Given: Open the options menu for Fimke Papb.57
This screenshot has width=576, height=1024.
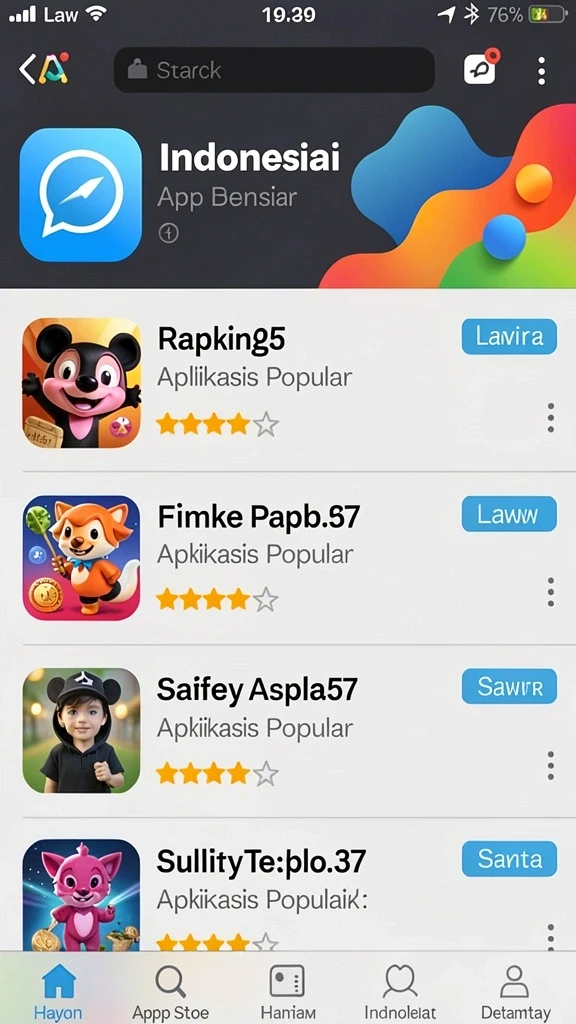Looking at the screenshot, I should click(551, 592).
